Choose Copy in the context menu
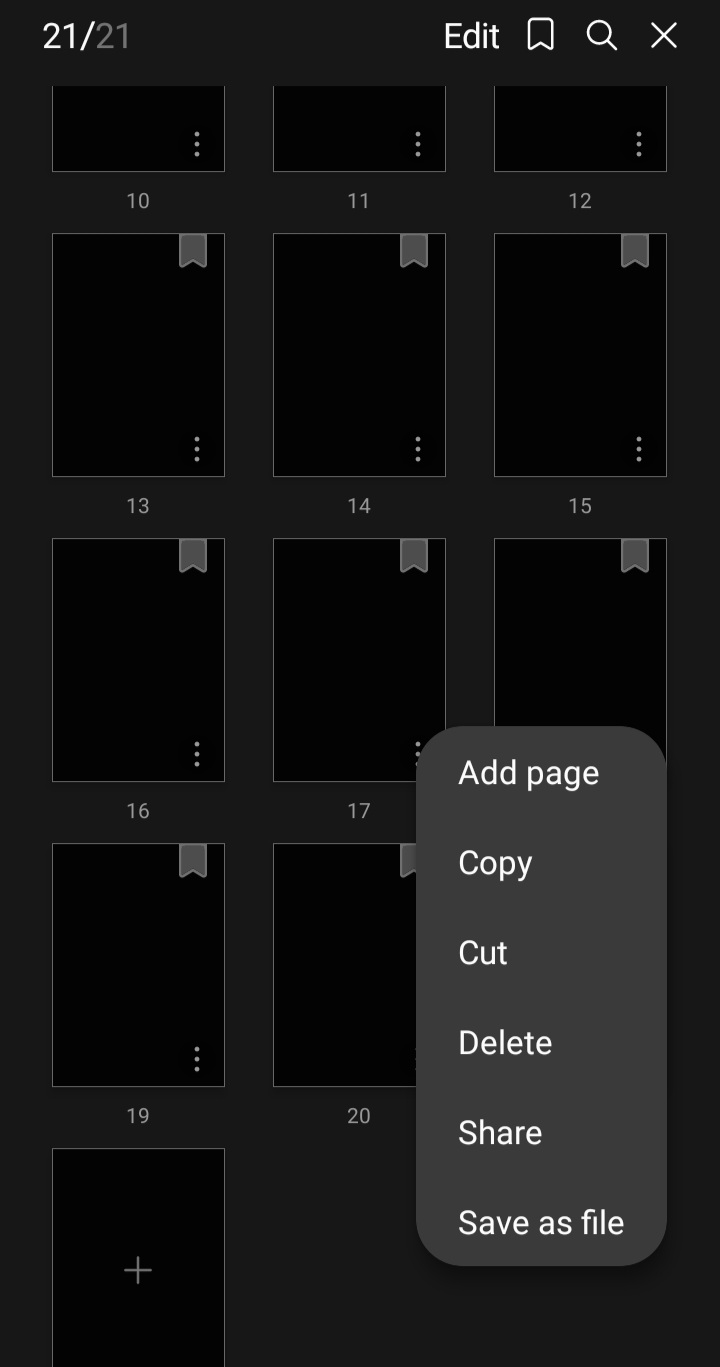 [495, 862]
